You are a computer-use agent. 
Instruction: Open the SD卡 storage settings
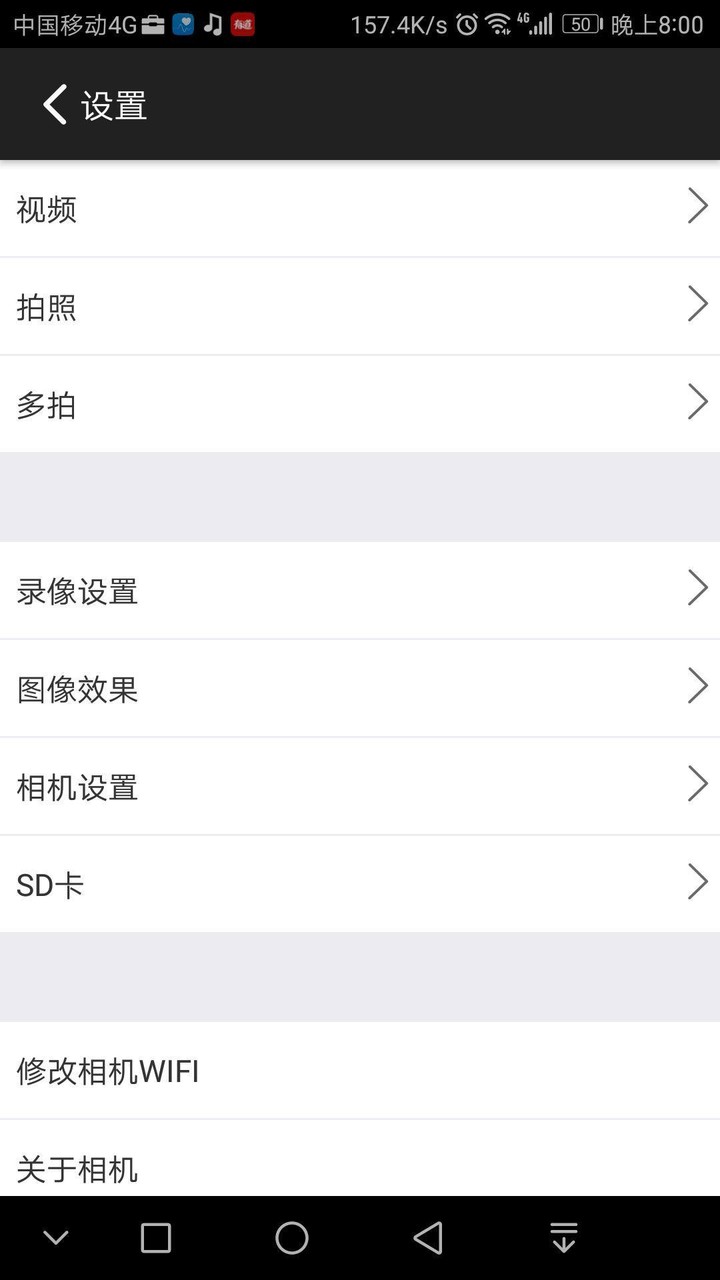coord(360,884)
